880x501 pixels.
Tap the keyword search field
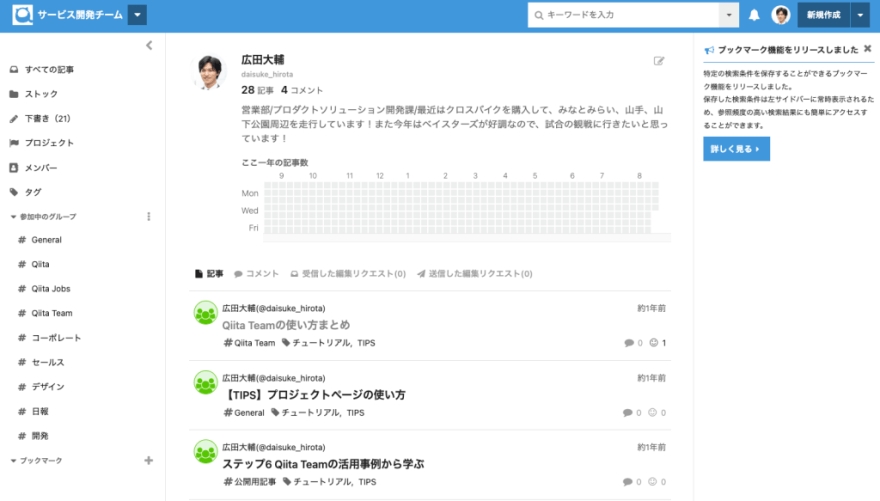[623, 15]
